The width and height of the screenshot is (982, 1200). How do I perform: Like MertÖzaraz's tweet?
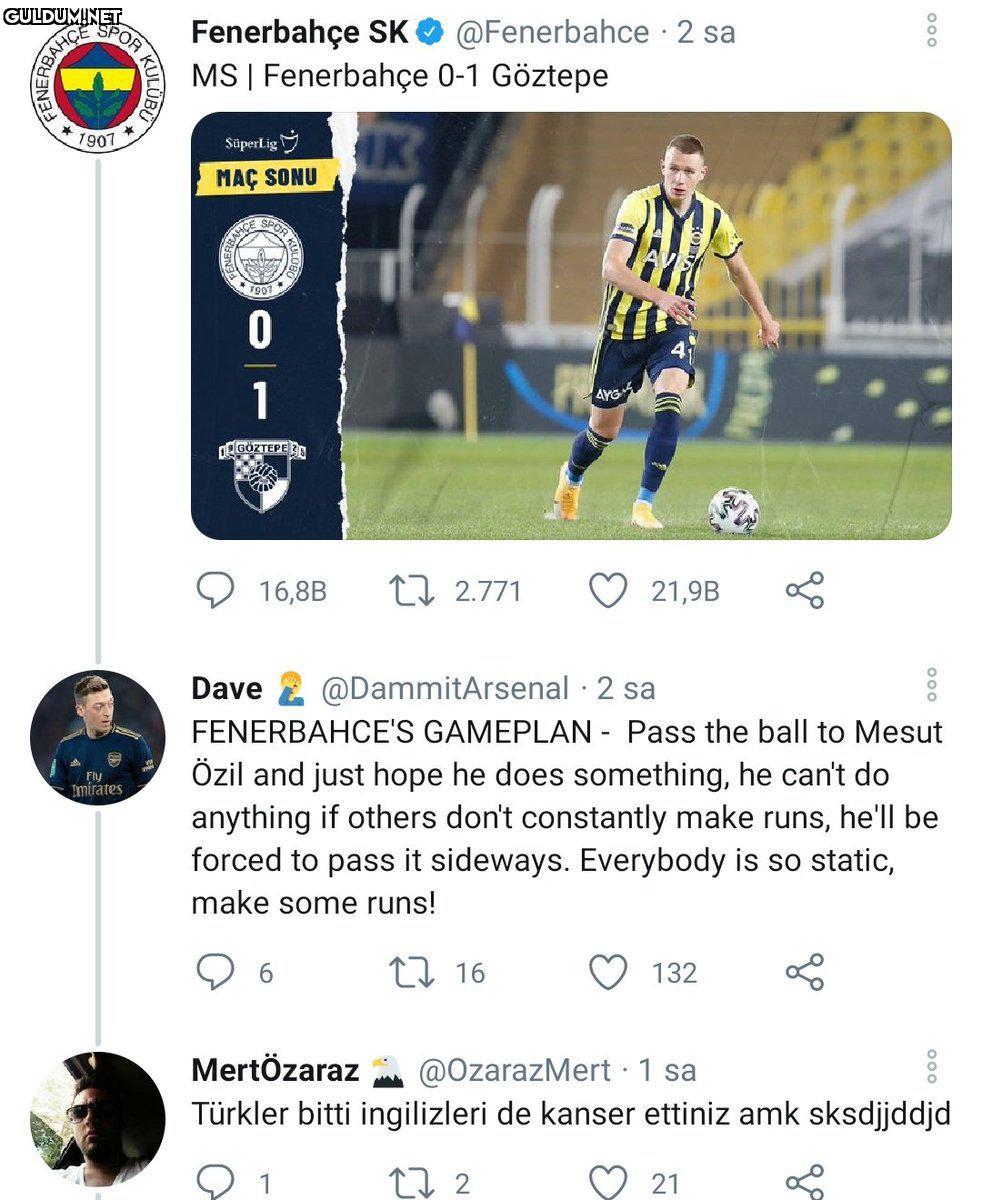point(607,1183)
